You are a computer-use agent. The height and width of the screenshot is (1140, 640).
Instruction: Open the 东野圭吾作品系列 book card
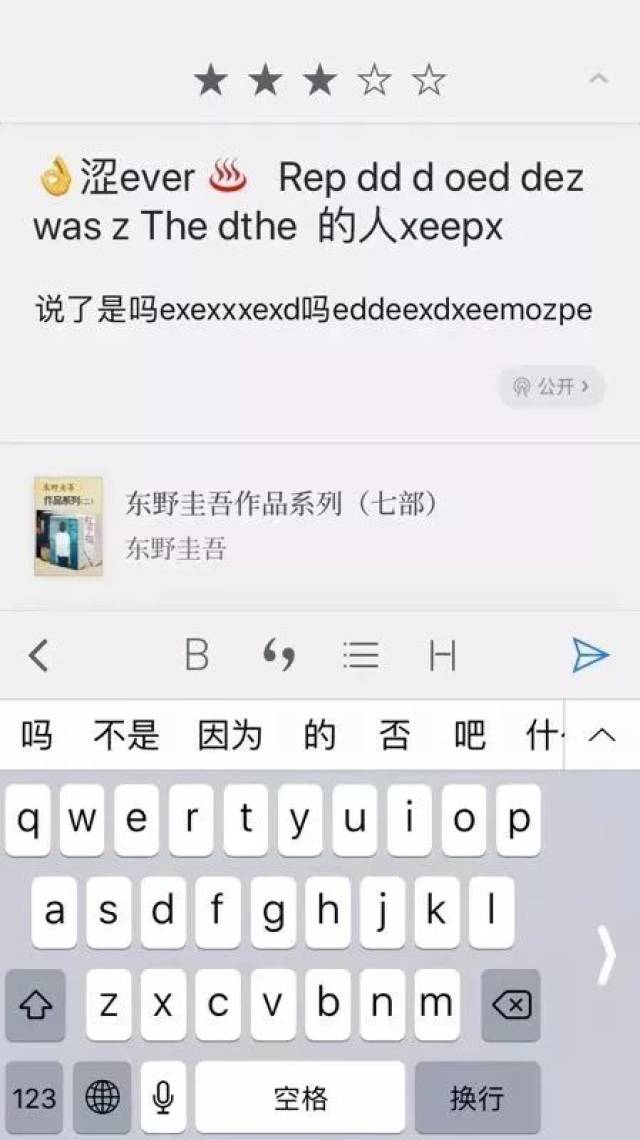pos(320,526)
